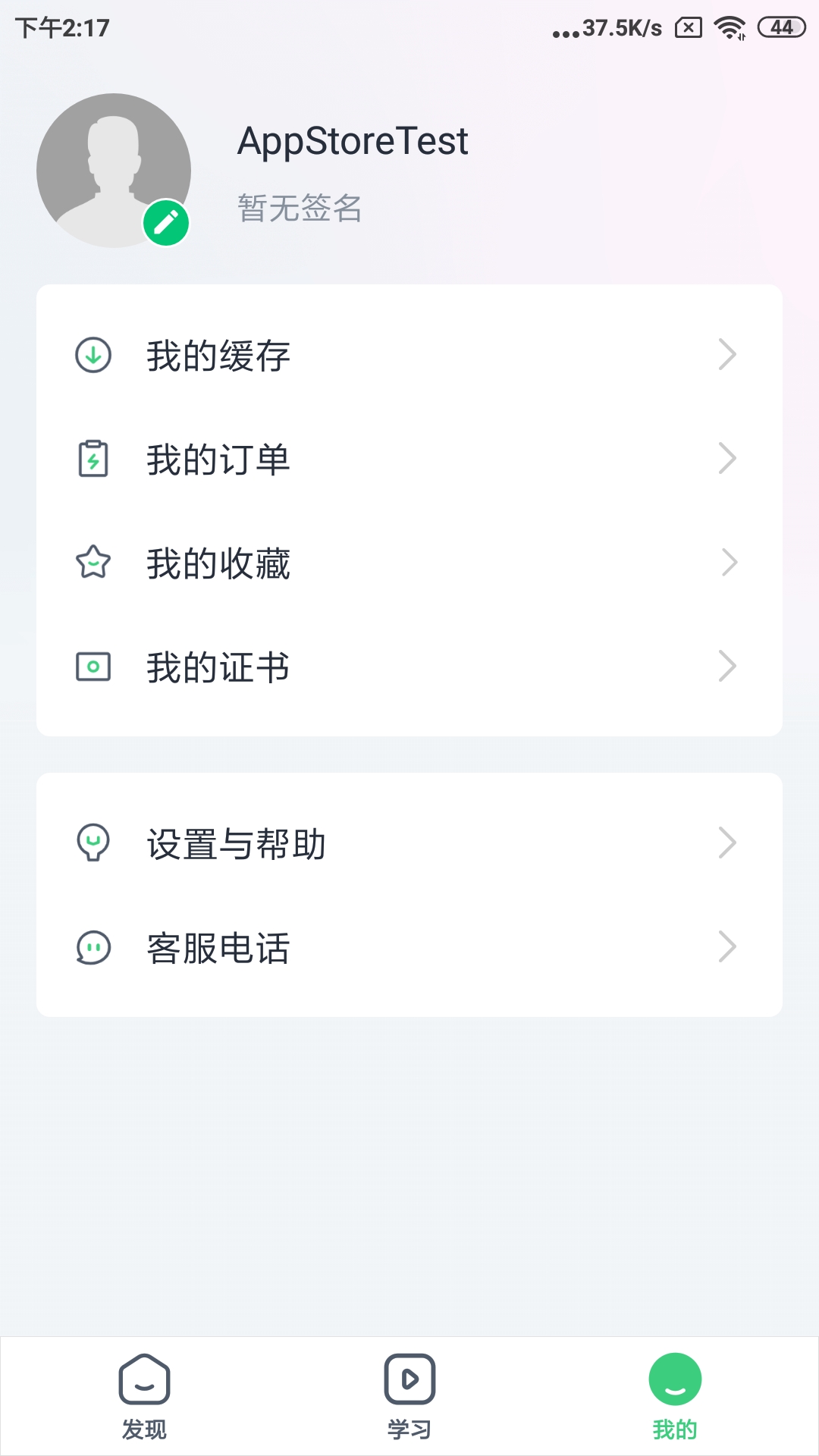Tap the 客服电话 chat bubble icon

coord(92,946)
